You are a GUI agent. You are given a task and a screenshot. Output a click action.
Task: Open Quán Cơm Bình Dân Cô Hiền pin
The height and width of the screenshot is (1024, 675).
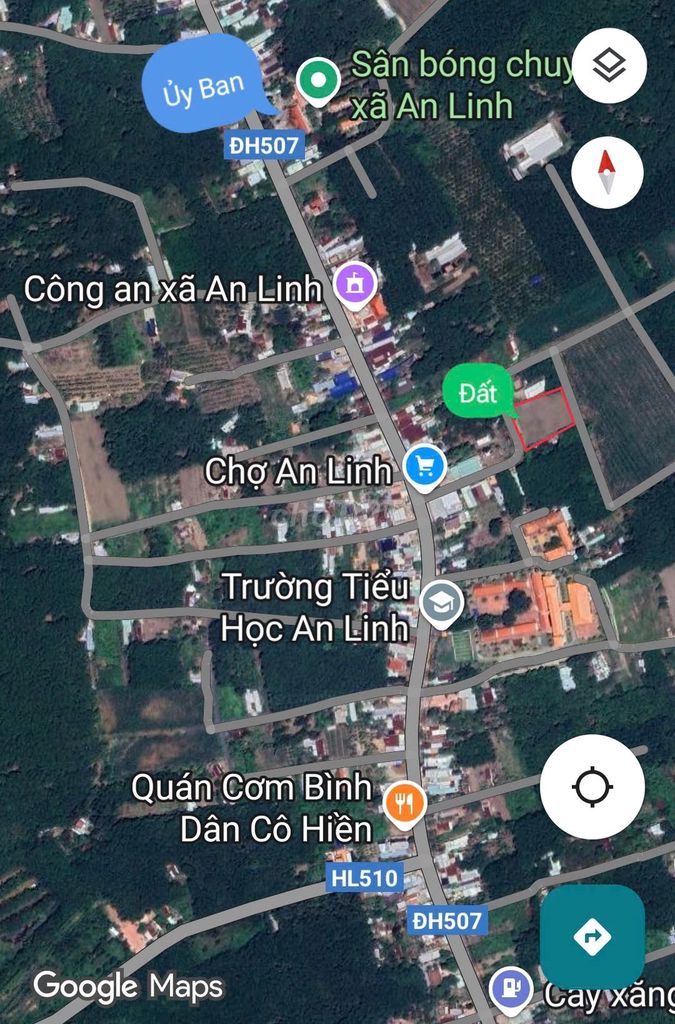(x=405, y=801)
